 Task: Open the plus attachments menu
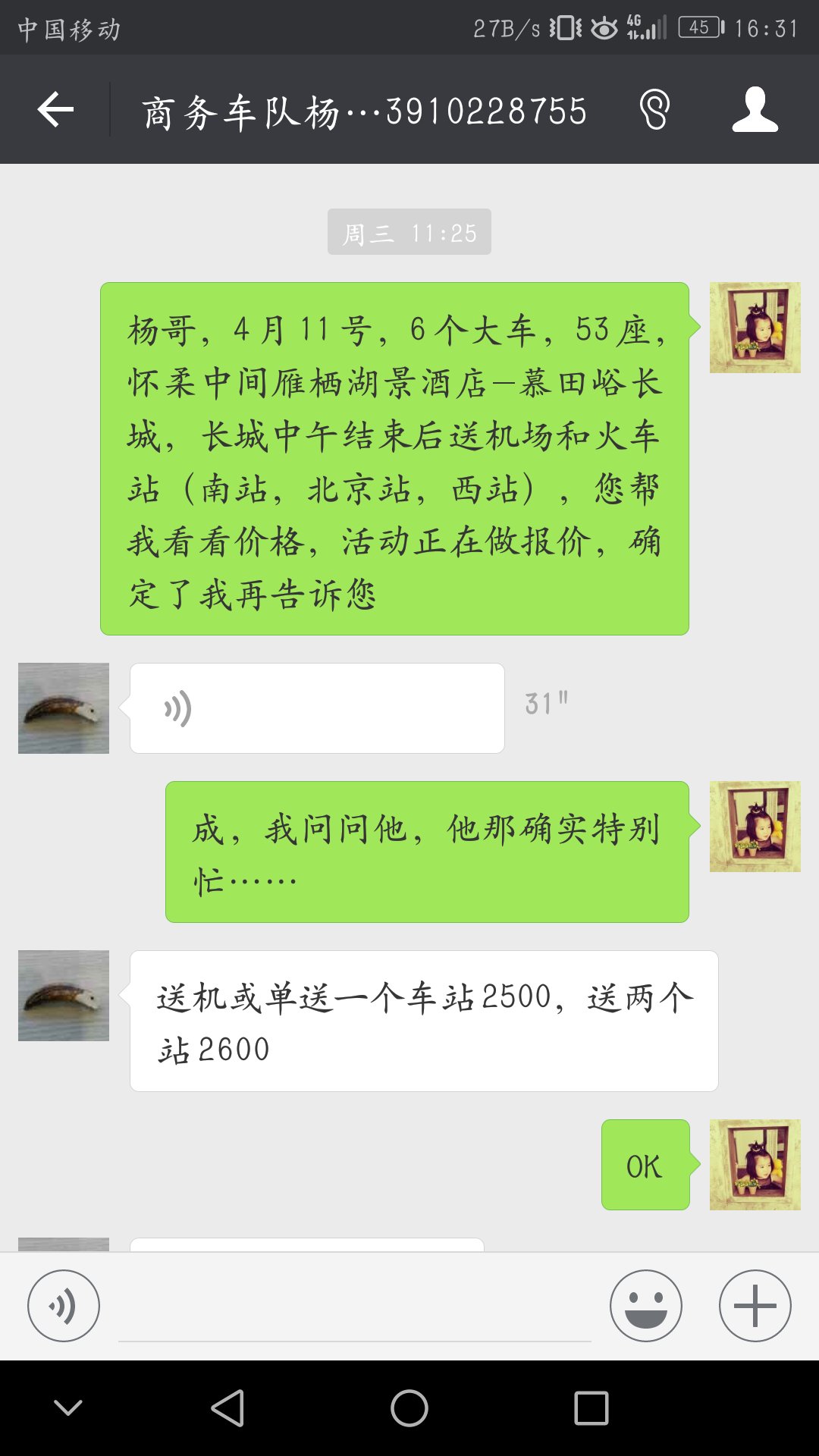coord(755,1306)
